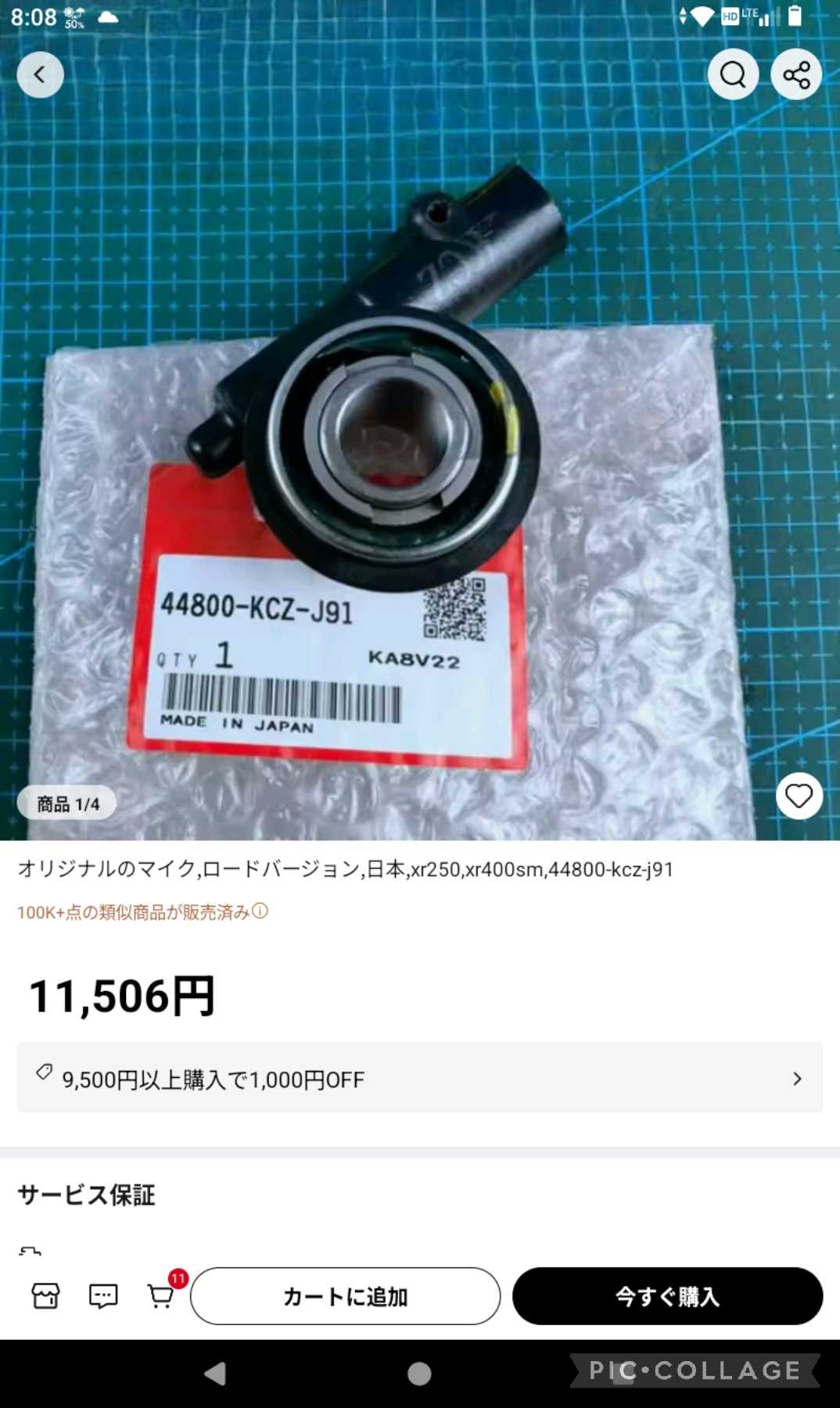Open the shopping cart with 11 items
The height and width of the screenshot is (1408, 840).
[161, 1296]
